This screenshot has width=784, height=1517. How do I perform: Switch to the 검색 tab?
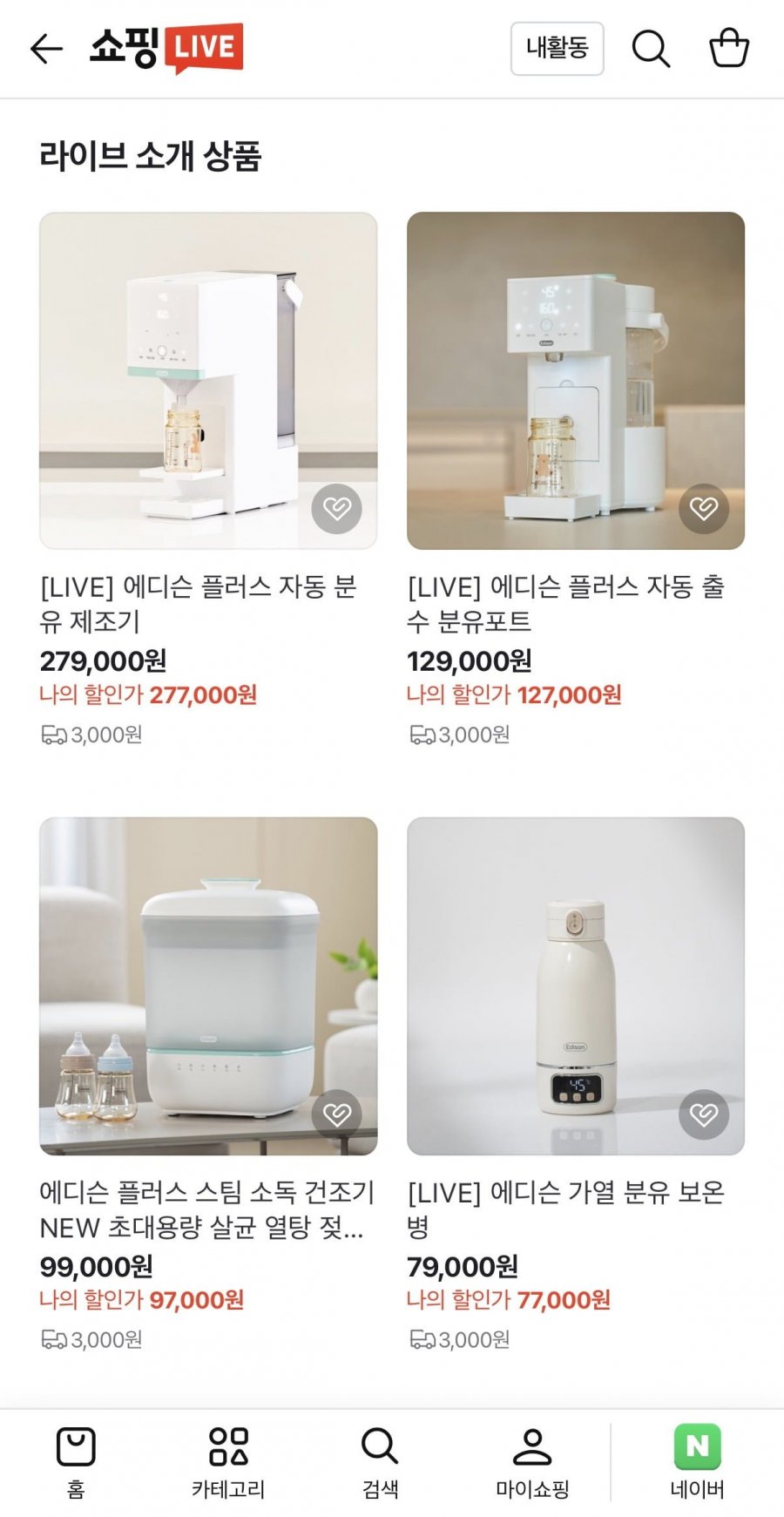click(x=380, y=1462)
